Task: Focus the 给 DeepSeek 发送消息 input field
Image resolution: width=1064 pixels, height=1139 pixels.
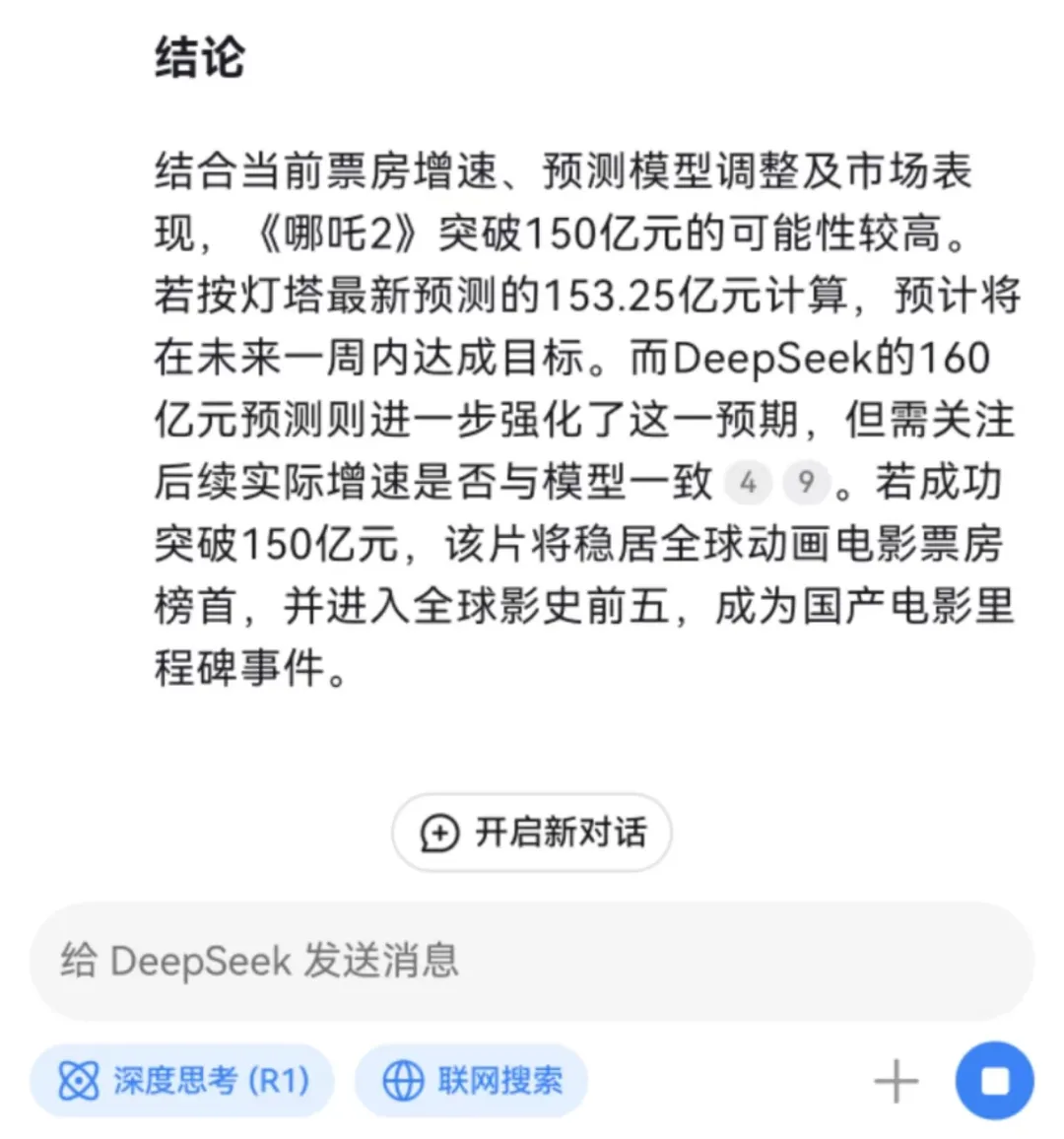Action: pos(532,961)
